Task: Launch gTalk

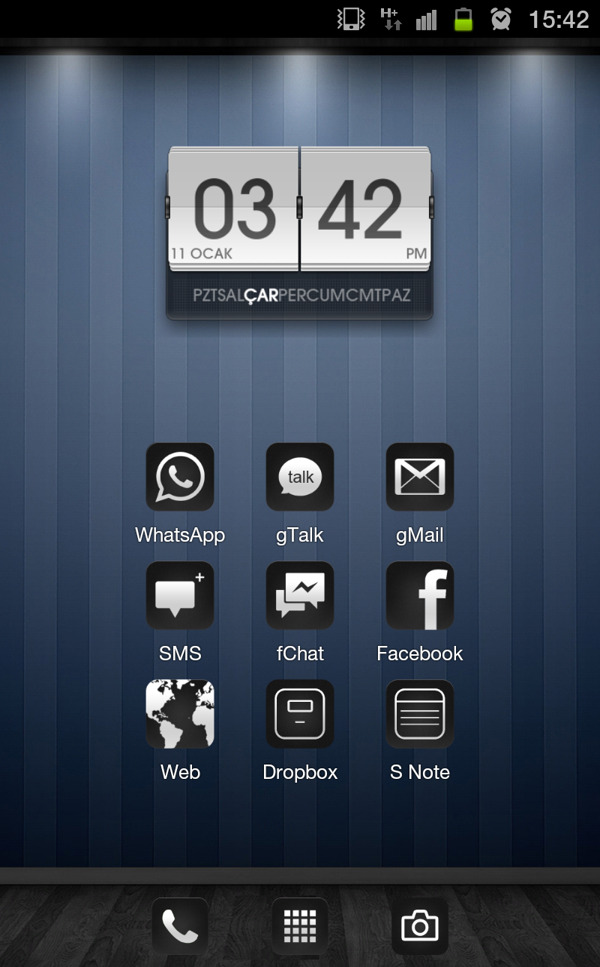Action: pos(300,477)
